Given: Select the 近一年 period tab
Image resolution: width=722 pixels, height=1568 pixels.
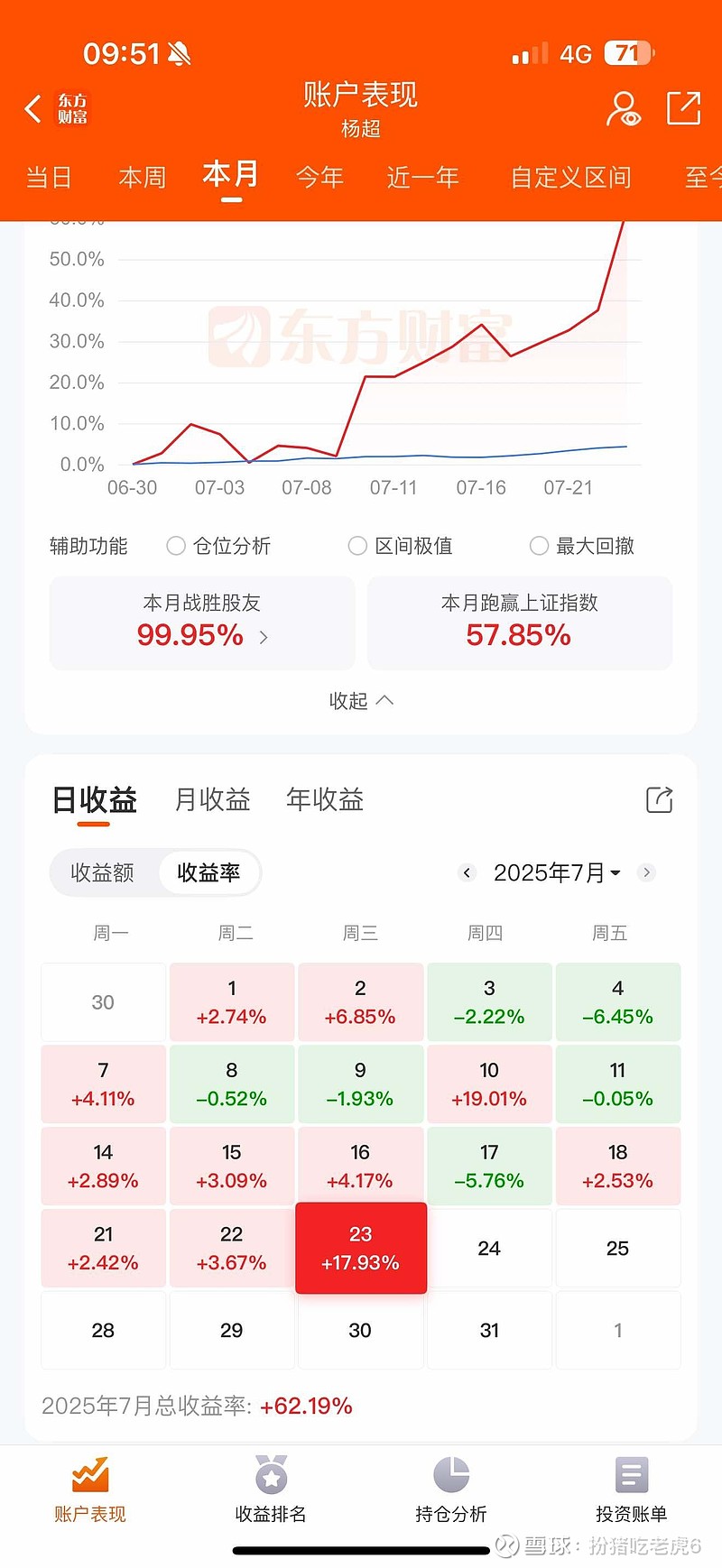Looking at the screenshot, I should [423, 177].
